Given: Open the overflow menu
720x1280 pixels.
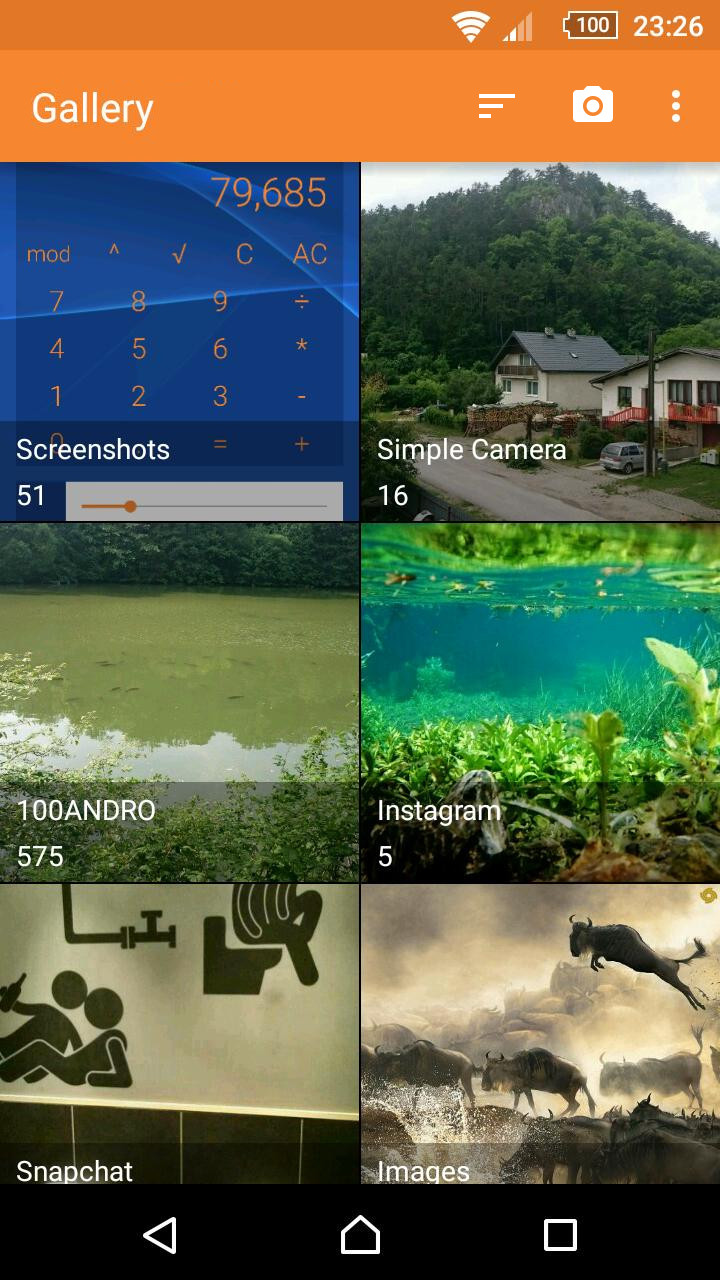Looking at the screenshot, I should (676, 106).
